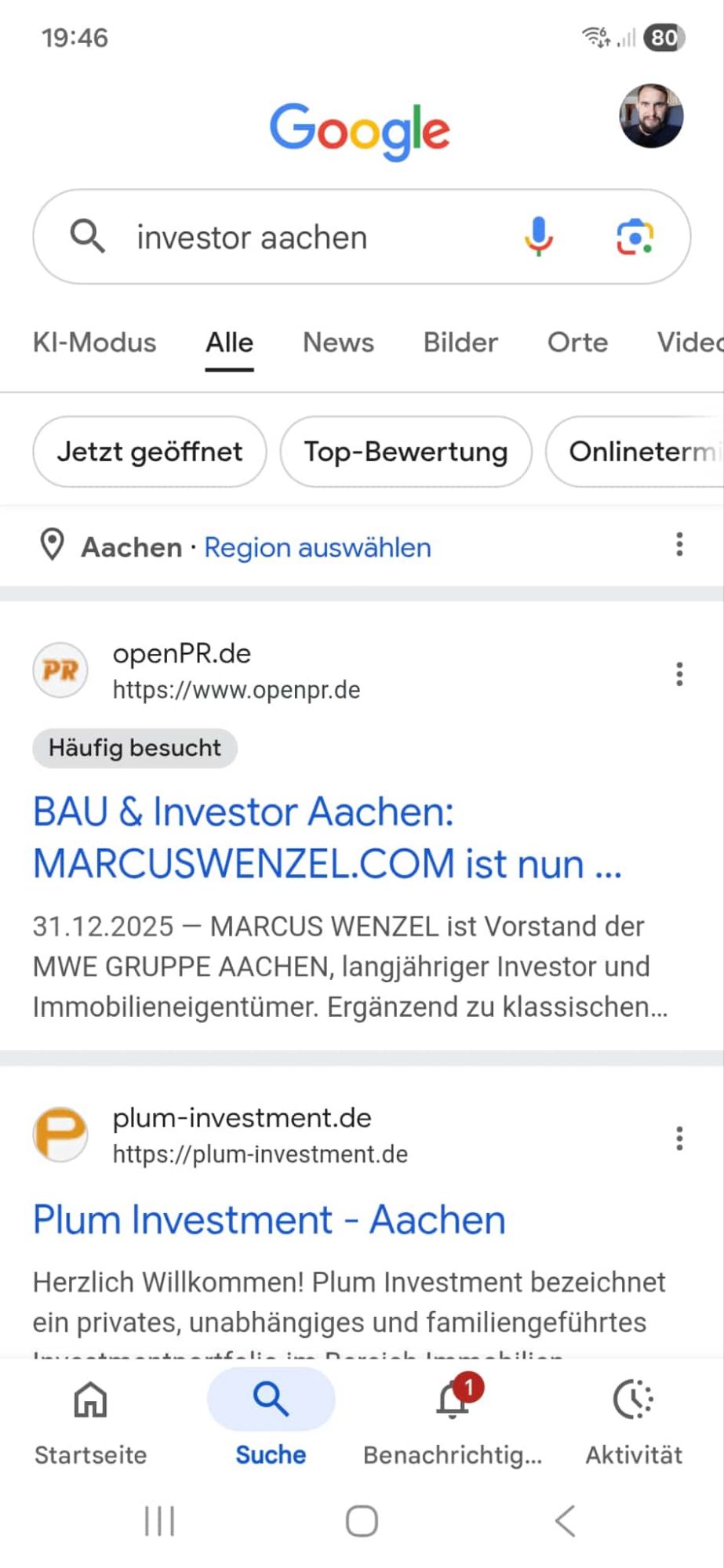Image resolution: width=724 pixels, height=1568 pixels.
Task: Tap the openPR.de favicon
Action: tap(60, 670)
